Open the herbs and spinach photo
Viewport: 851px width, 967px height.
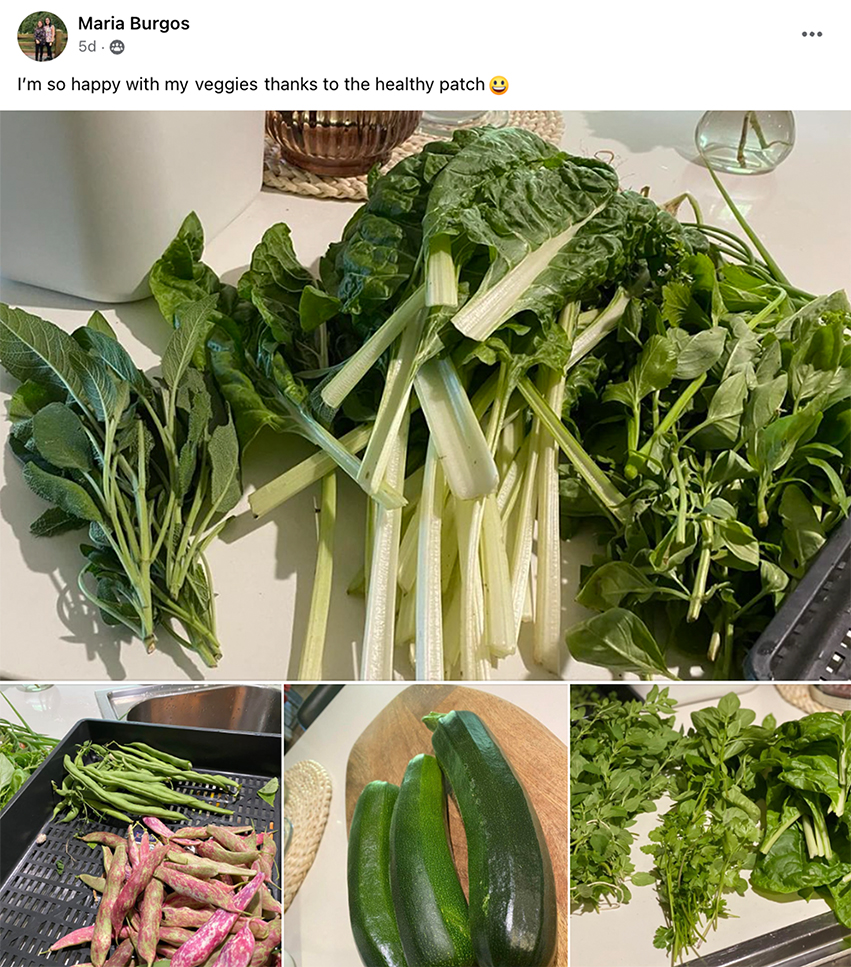coord(710,826)
